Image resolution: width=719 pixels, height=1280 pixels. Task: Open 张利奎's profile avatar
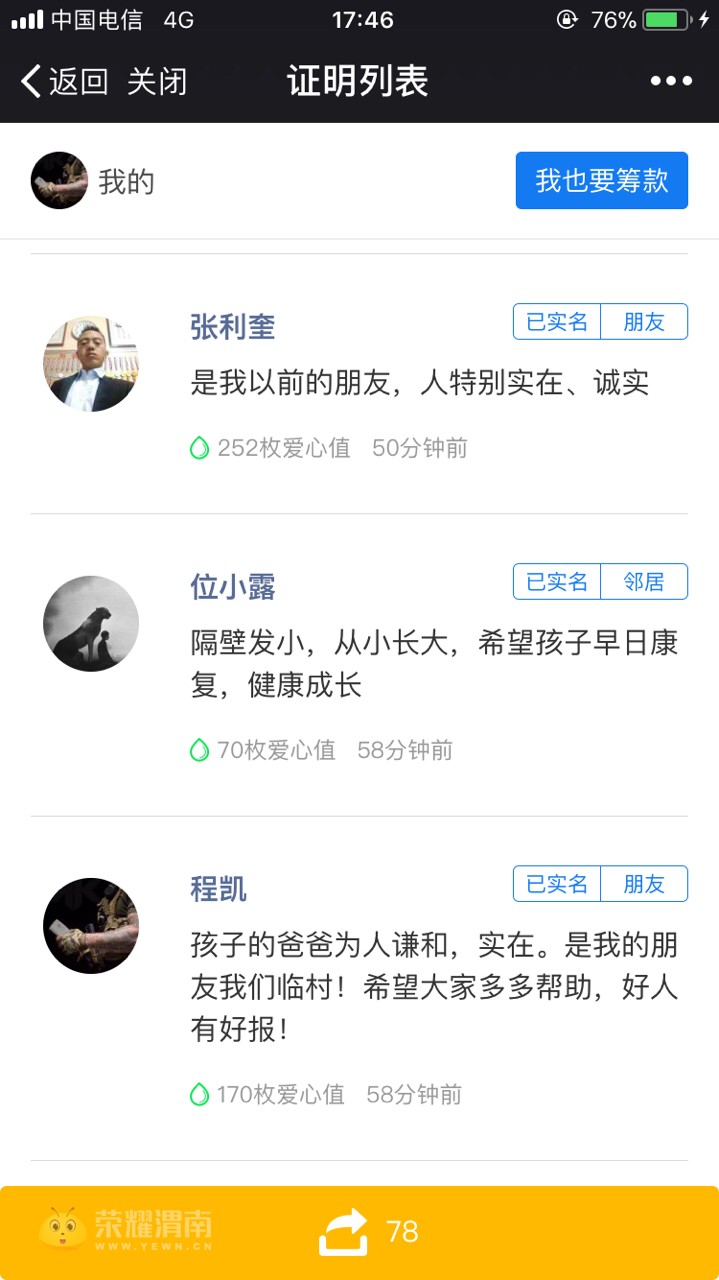(x=91, y=364)
